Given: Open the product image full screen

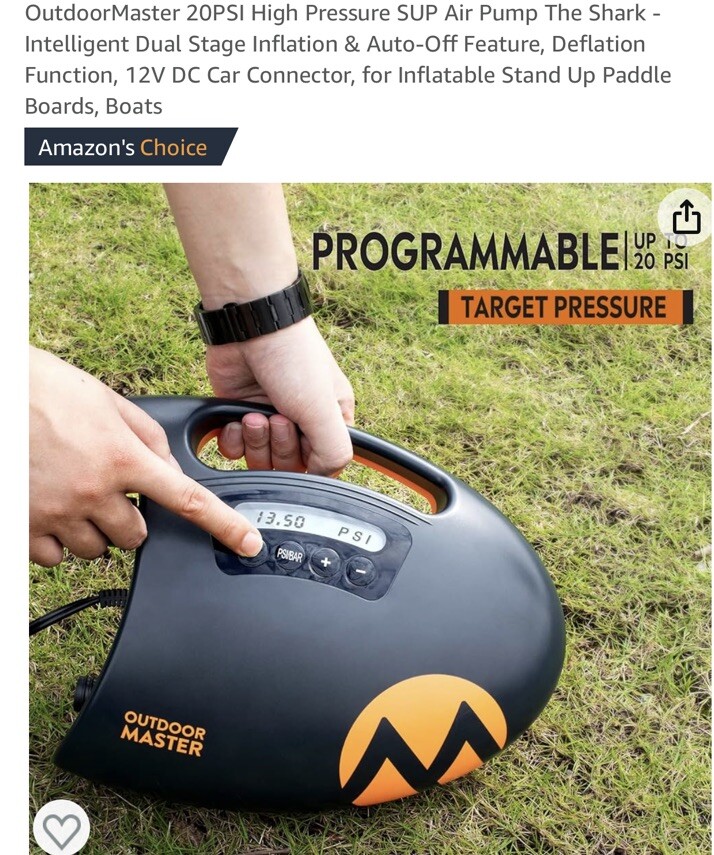Looking at the screenshot, I should click(x=370, y=520).
